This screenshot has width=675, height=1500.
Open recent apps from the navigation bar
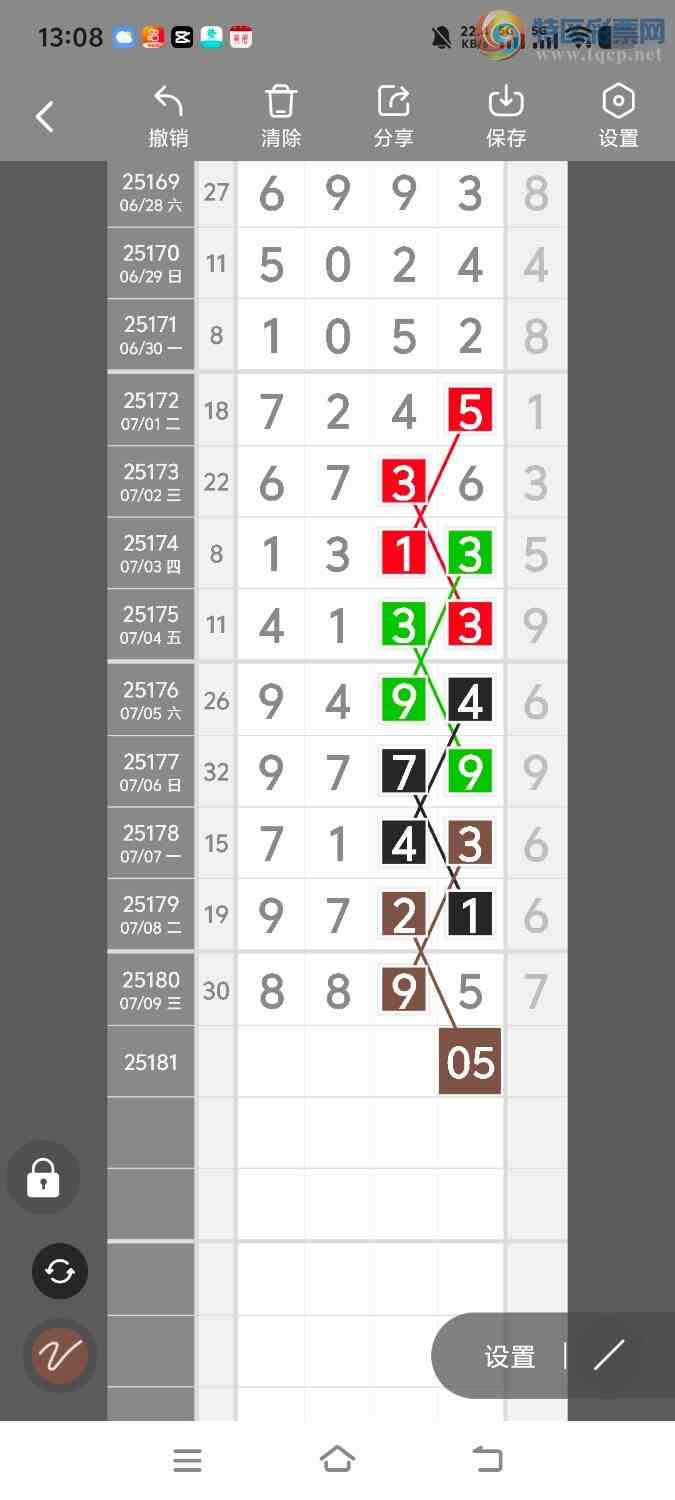pos(187,1461)
